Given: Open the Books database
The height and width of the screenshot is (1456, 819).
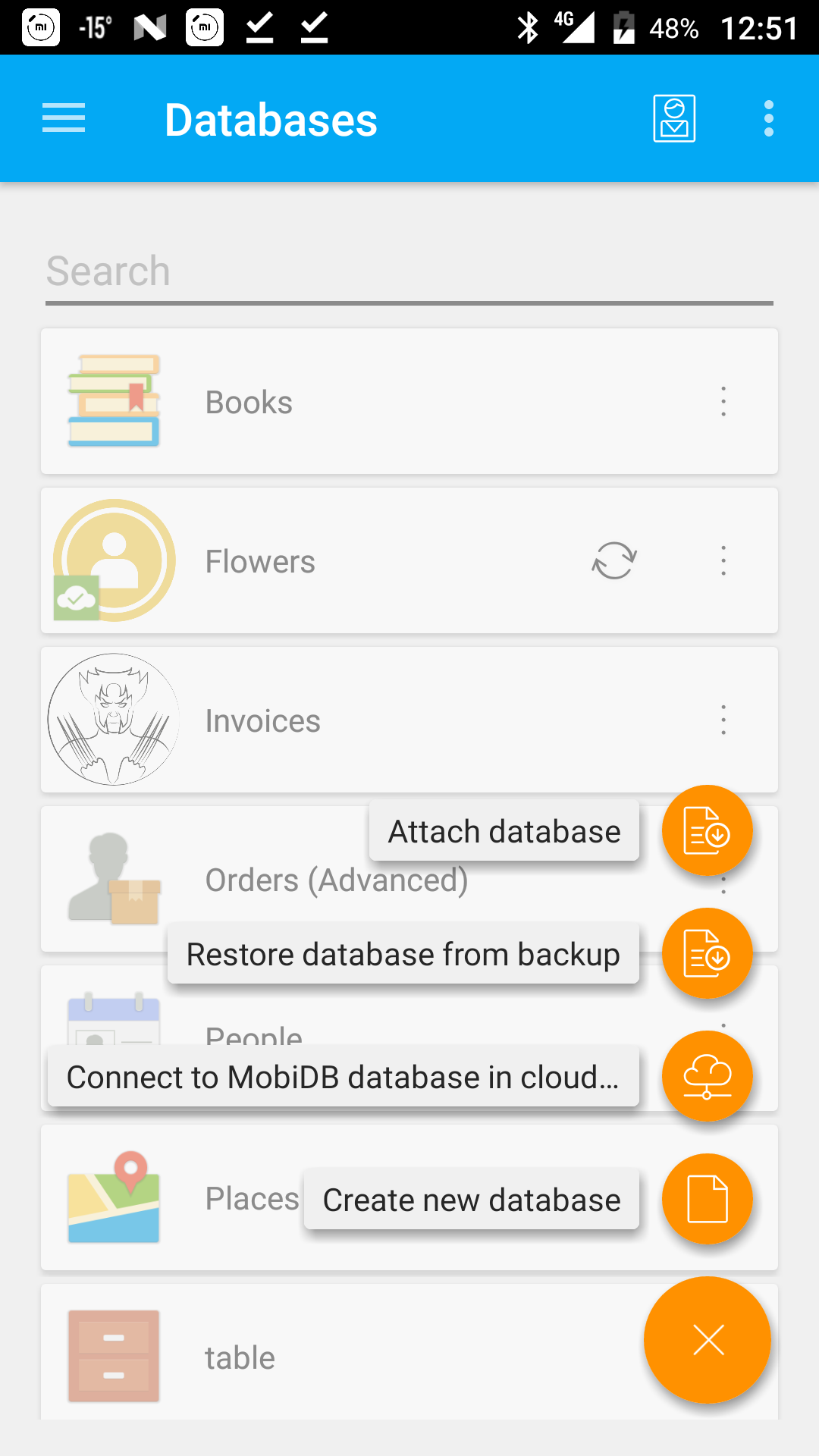Looking at the screenshot, I should click(x=409, y=401).
